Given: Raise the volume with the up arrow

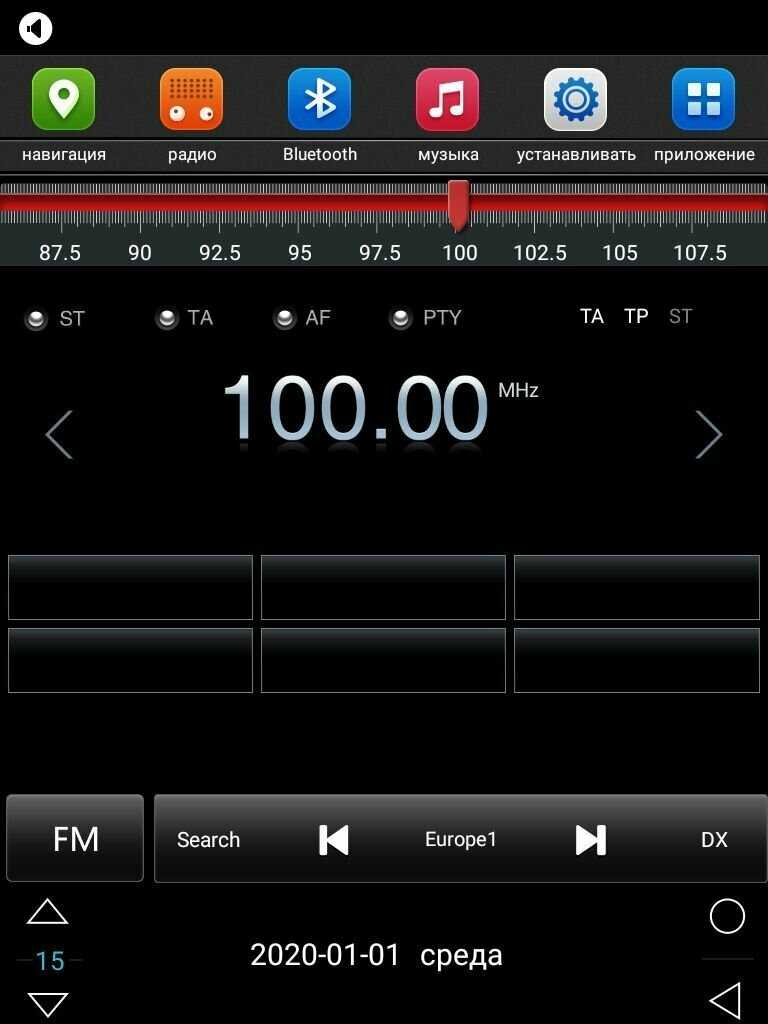Looking at the screenshot, I should 47,912.
